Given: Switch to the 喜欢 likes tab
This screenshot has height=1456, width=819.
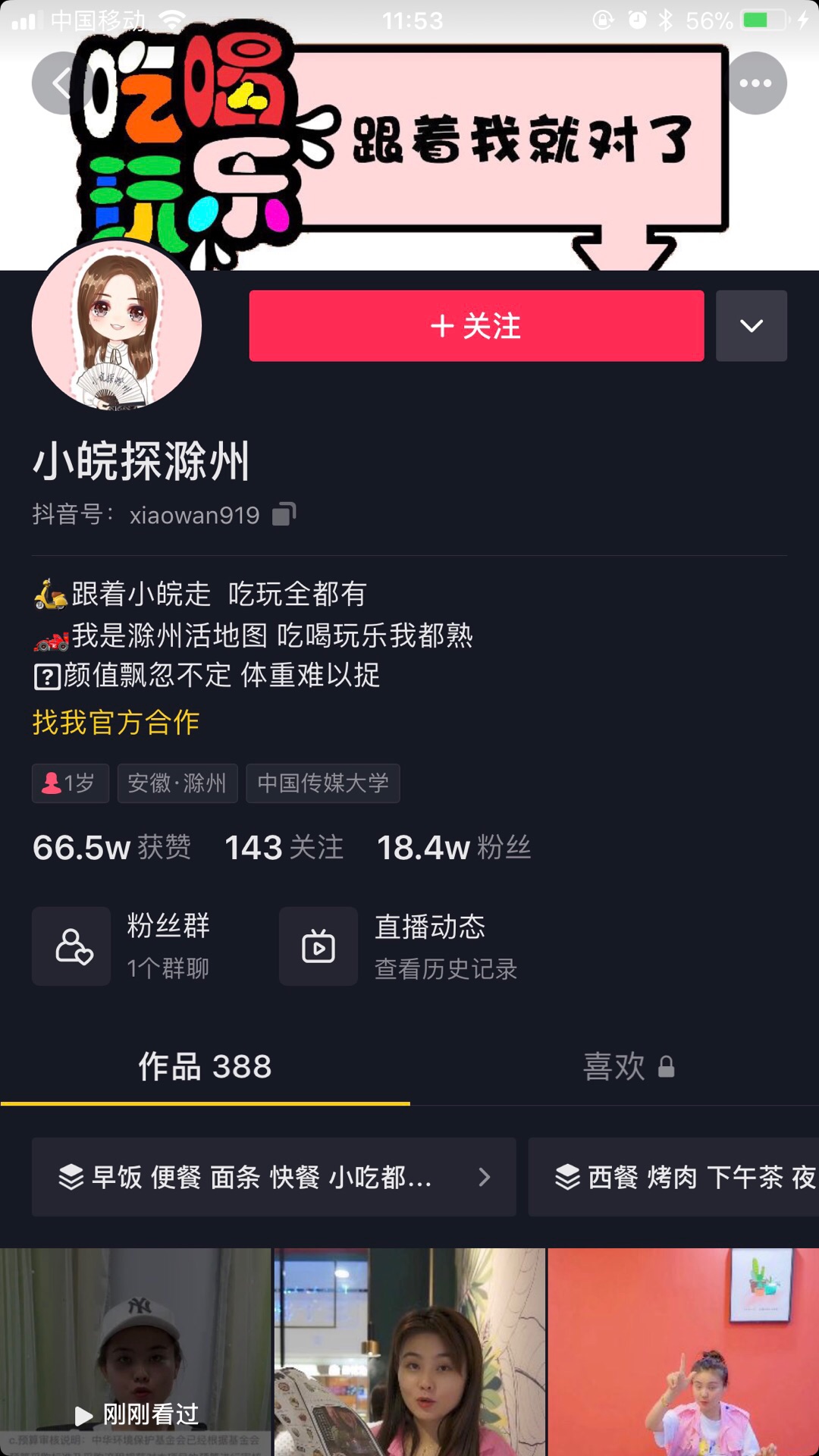Looking at the screenshot, I should [614, 1067].
